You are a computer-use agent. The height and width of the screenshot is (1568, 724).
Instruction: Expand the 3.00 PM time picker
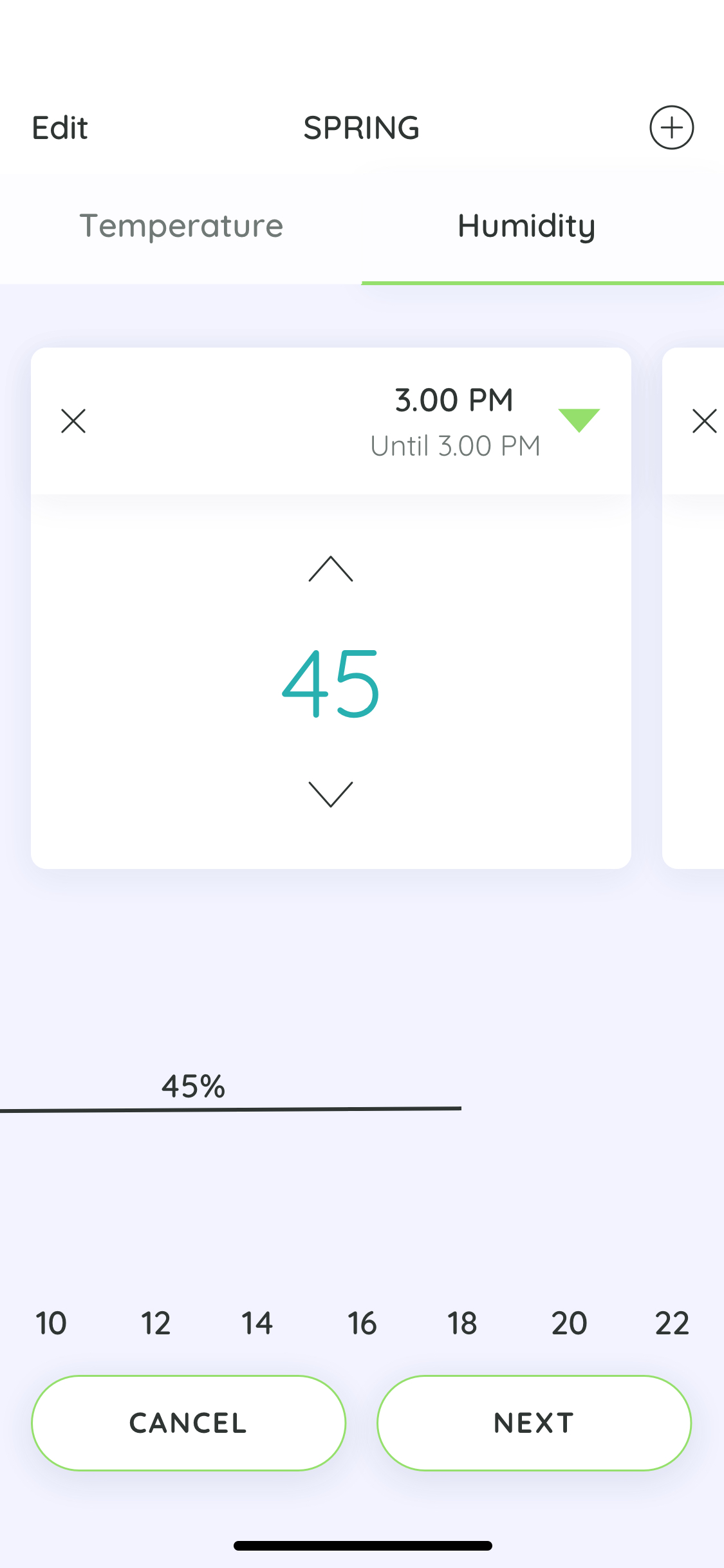click(x=454, y=399)
